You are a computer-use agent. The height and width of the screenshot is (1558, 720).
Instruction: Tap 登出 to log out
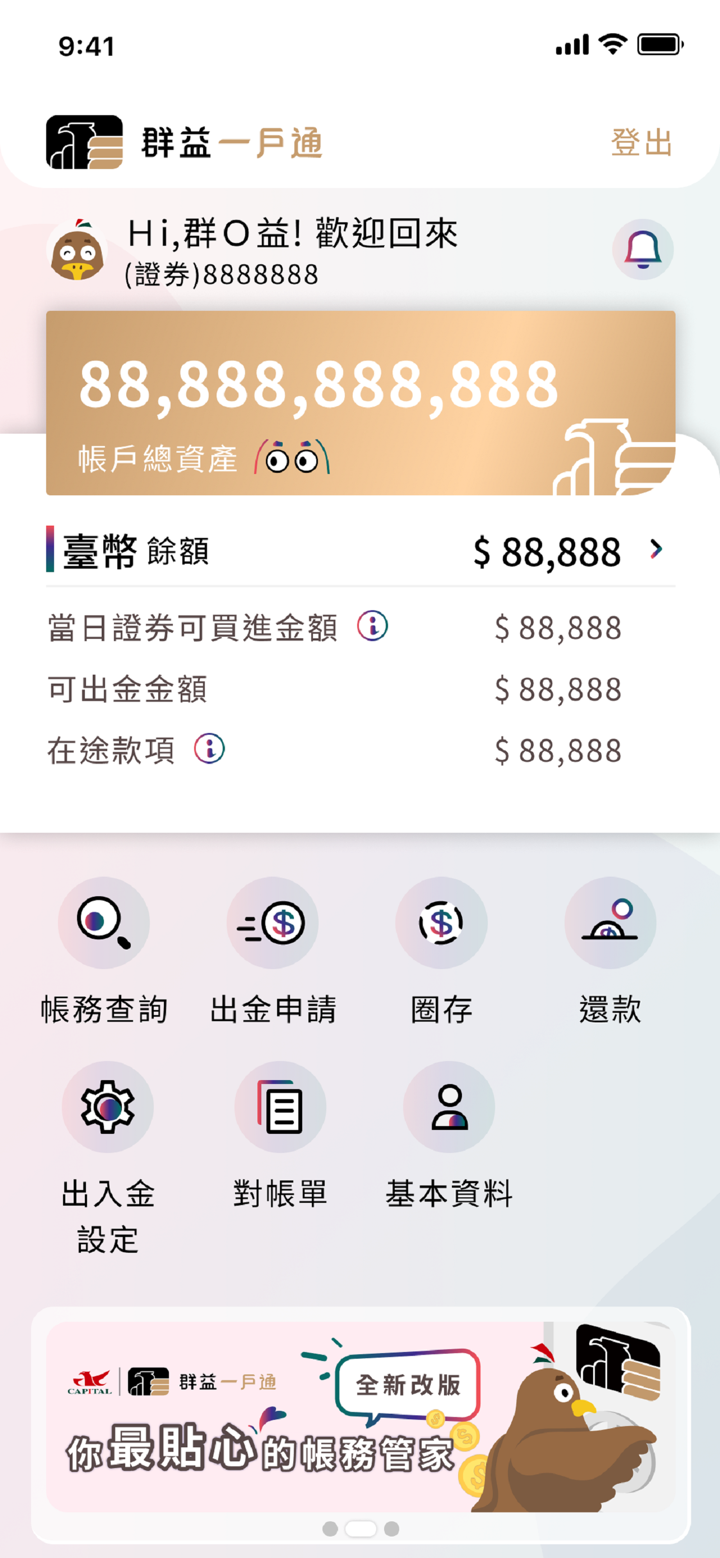tap(641, 143)
